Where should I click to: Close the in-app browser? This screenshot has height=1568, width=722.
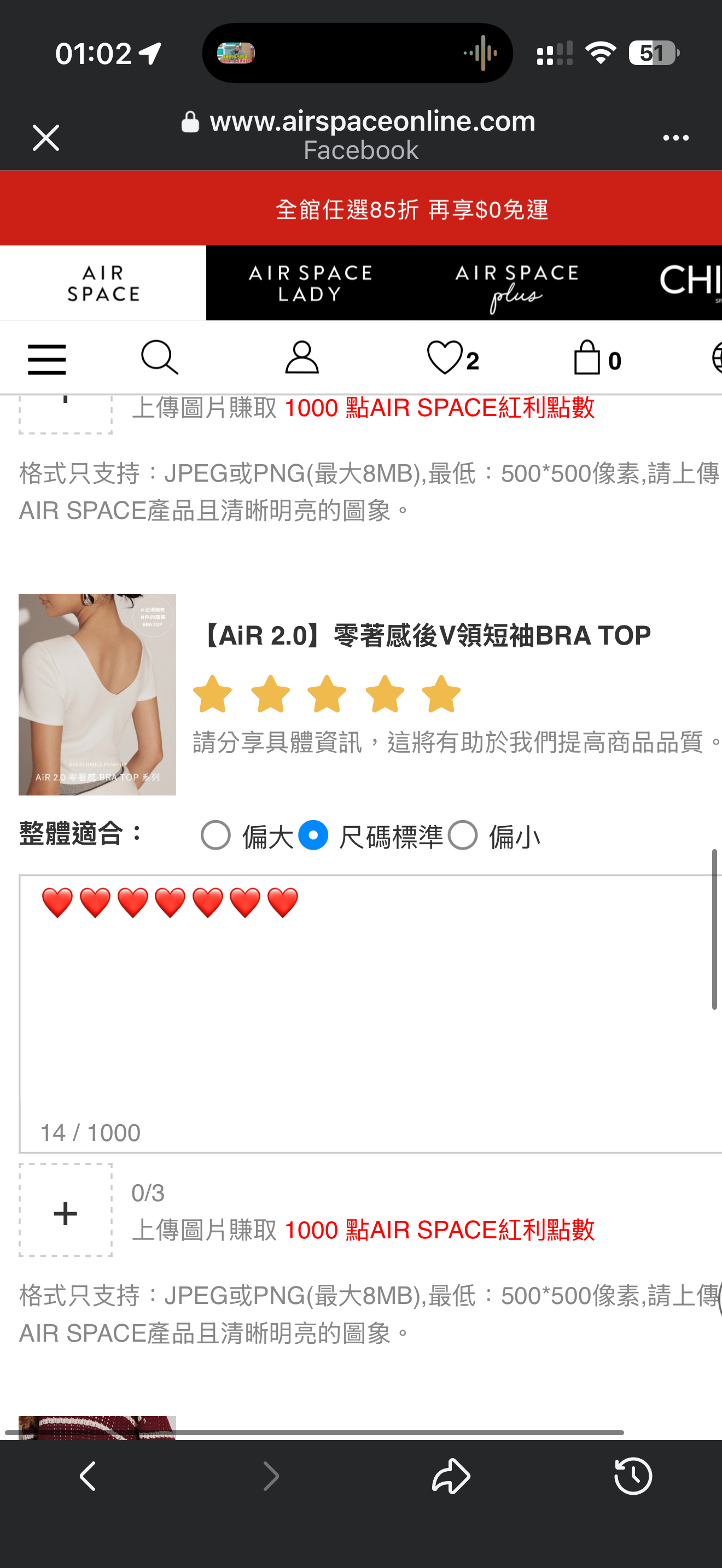[x=45, y=138]
